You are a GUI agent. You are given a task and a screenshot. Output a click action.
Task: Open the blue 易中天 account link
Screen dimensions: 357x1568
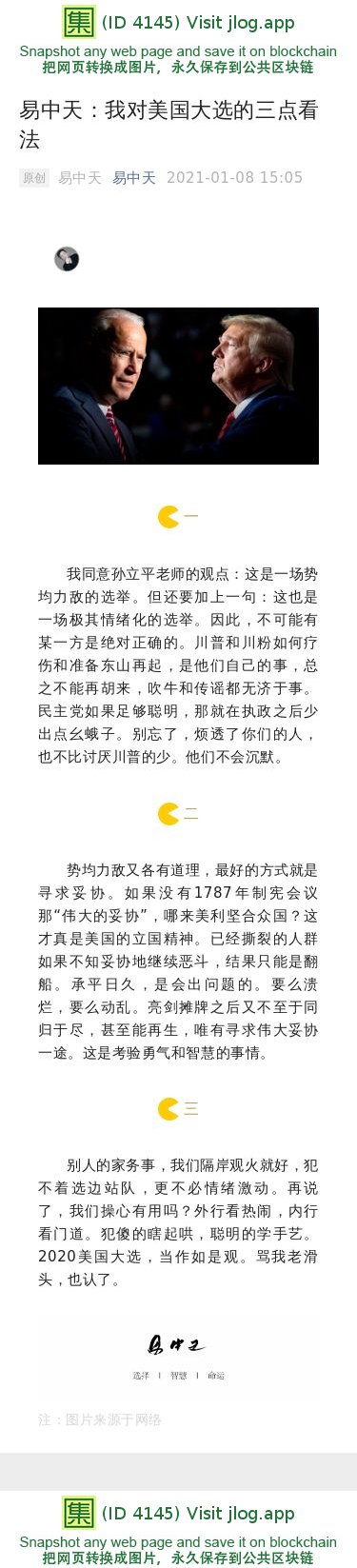[133, 177]
